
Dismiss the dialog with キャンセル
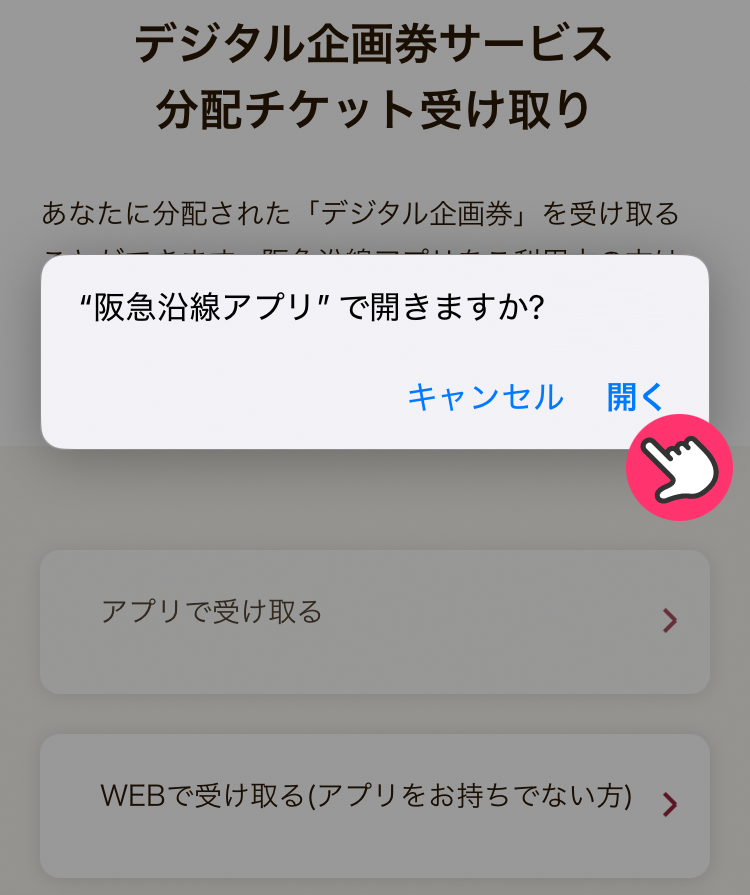485,397
